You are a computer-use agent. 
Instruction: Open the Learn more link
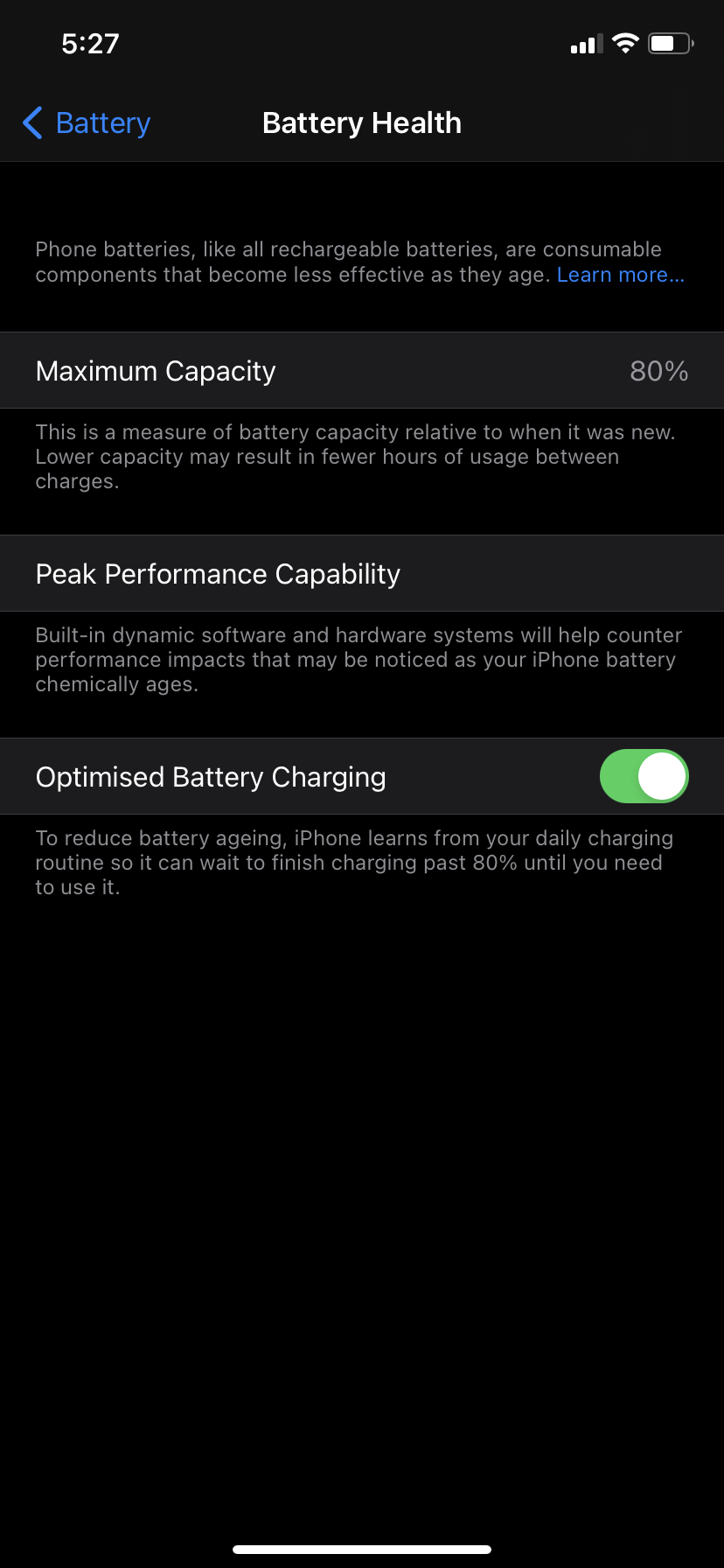(619, 275)
